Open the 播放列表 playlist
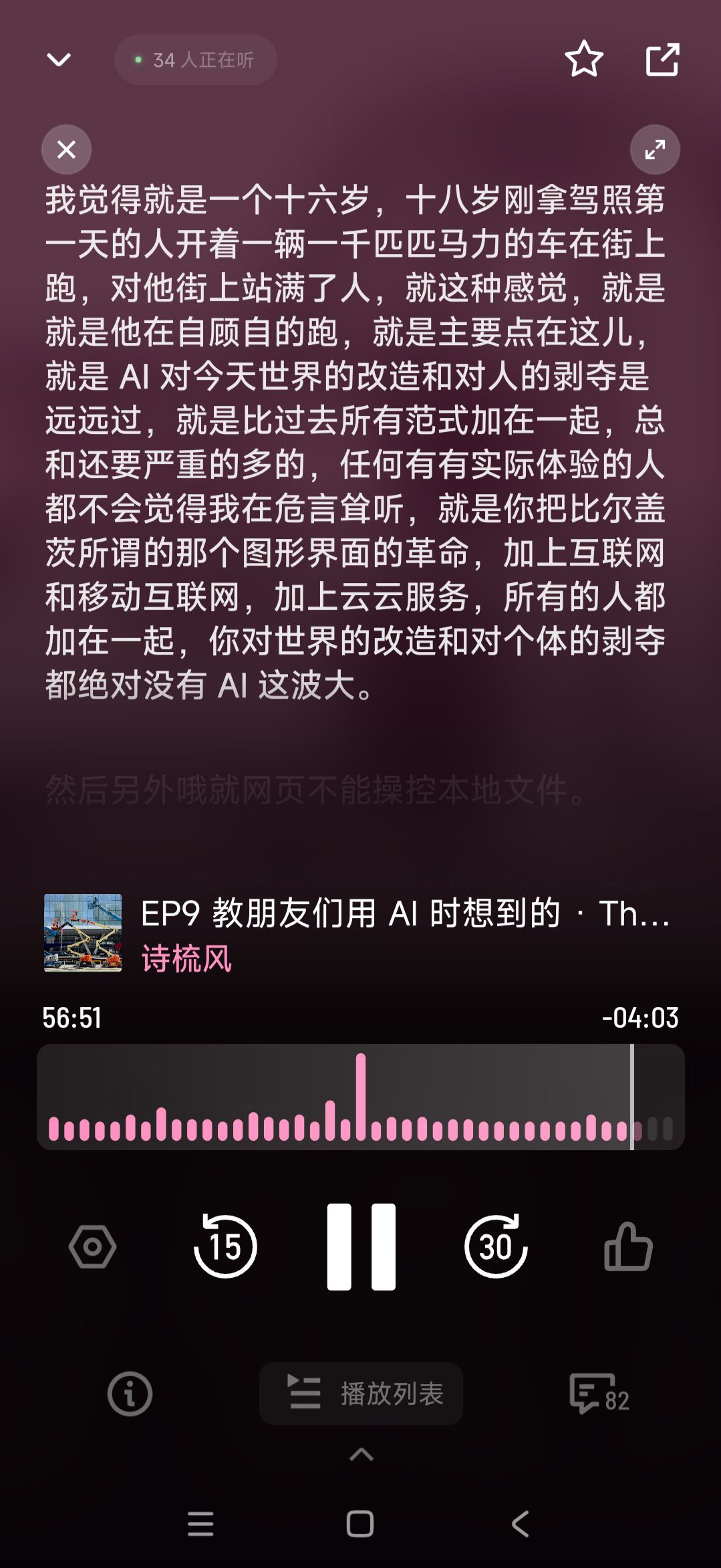This screenshot has width=721, height=1568. coord(361,1393)
